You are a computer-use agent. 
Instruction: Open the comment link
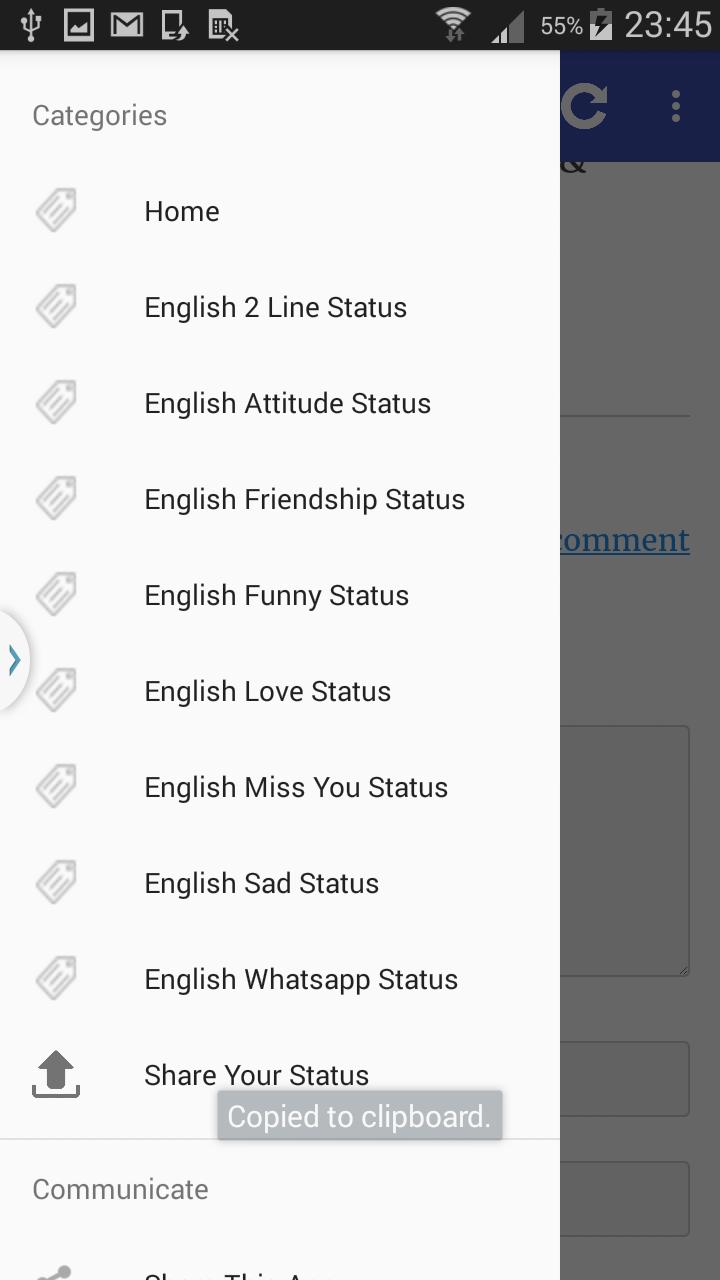pyautogui.click(x=625, y=540)
